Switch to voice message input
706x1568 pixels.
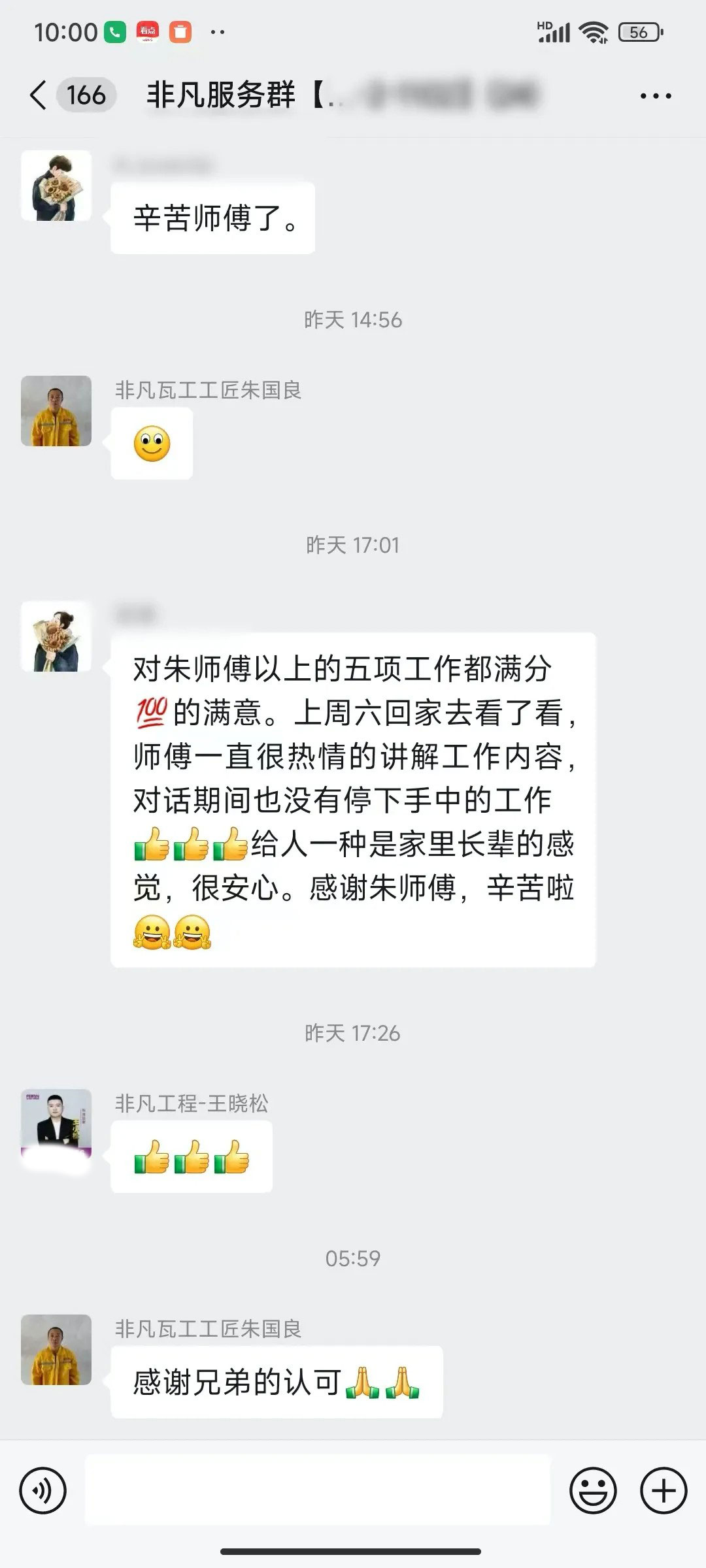[43, 1491]
